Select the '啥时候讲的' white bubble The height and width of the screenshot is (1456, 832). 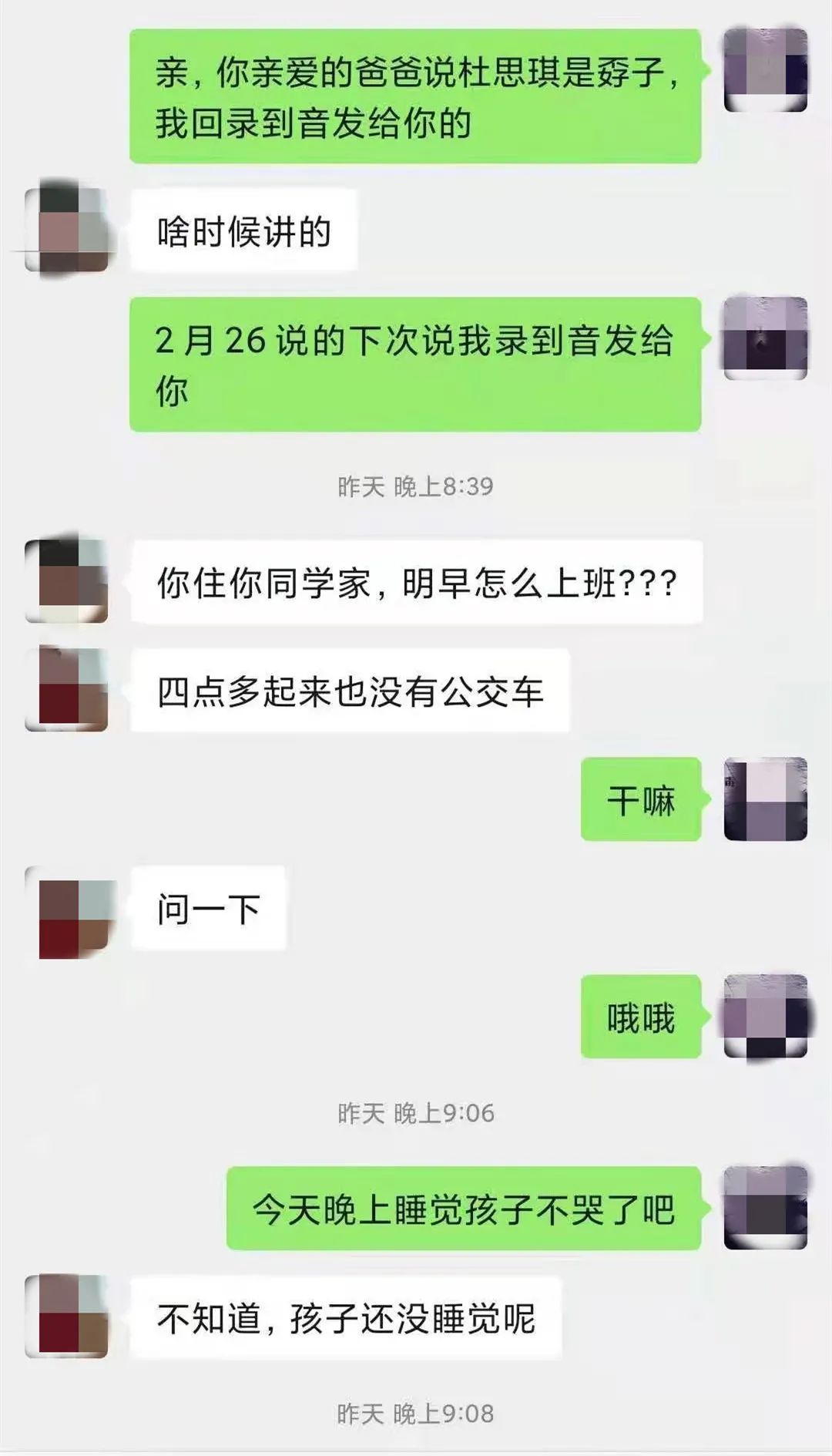(247, 231)
